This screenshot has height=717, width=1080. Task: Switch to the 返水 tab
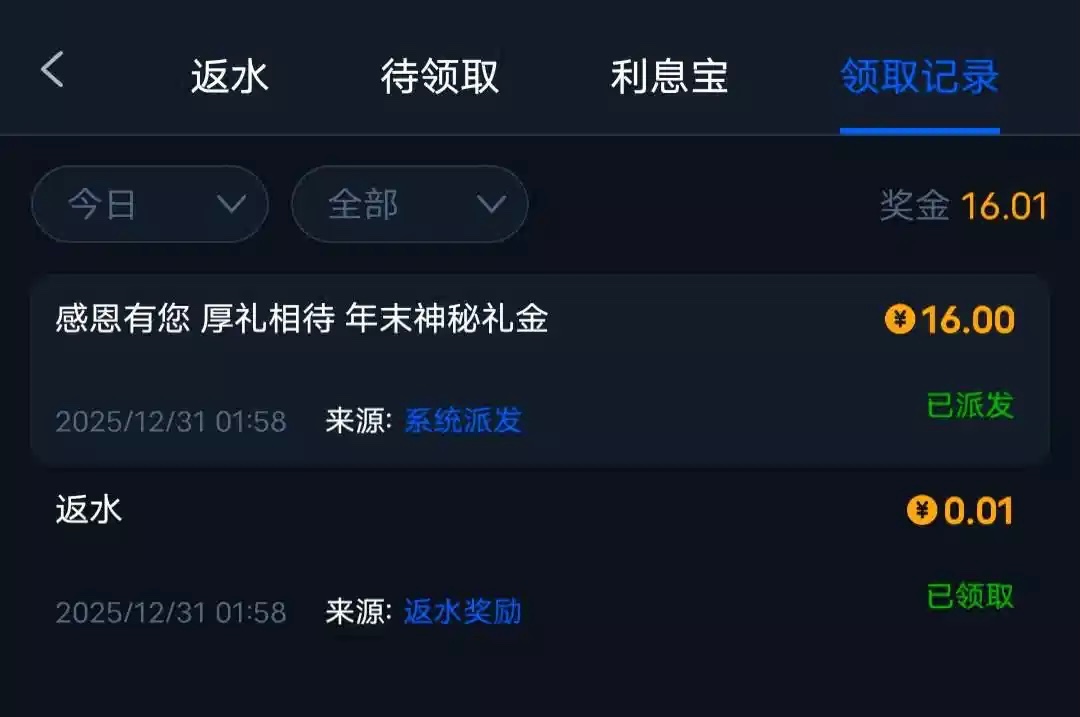230,77
